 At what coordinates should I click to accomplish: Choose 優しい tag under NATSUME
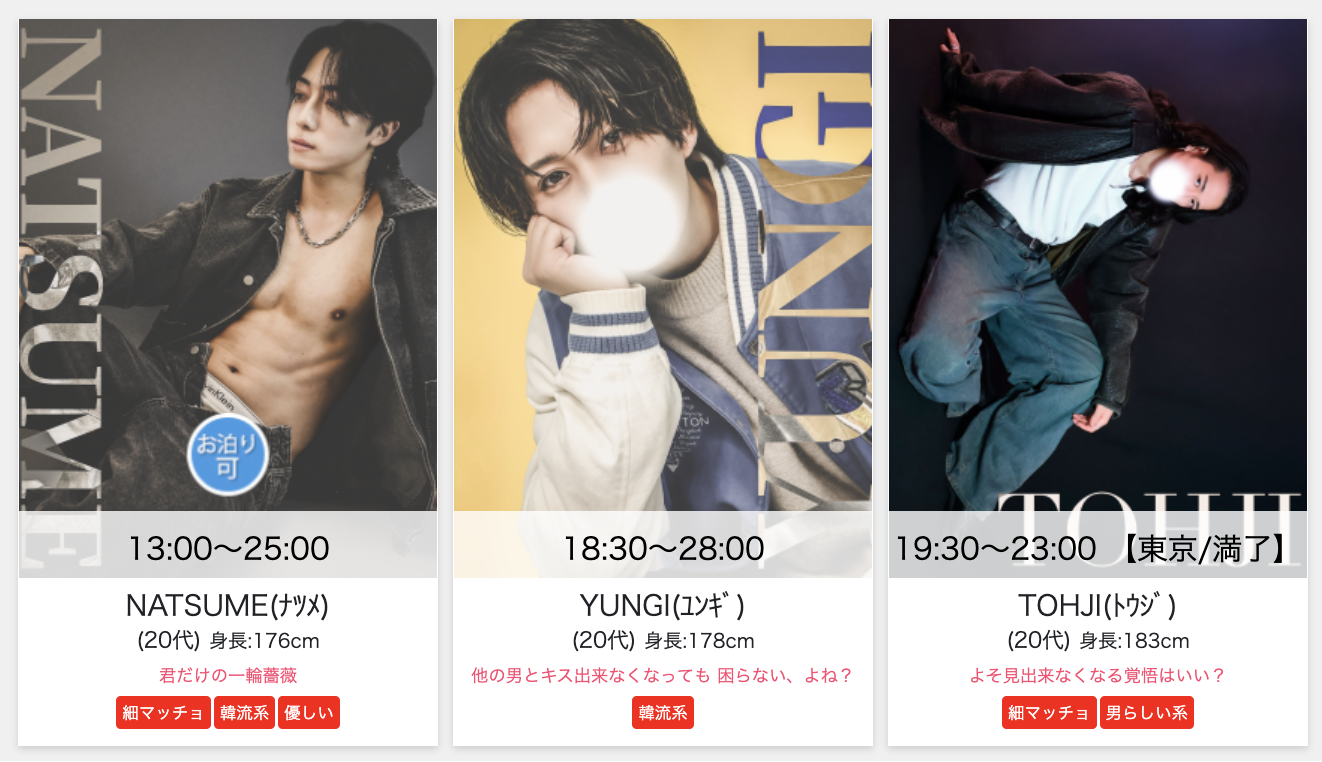pos(309,713)
